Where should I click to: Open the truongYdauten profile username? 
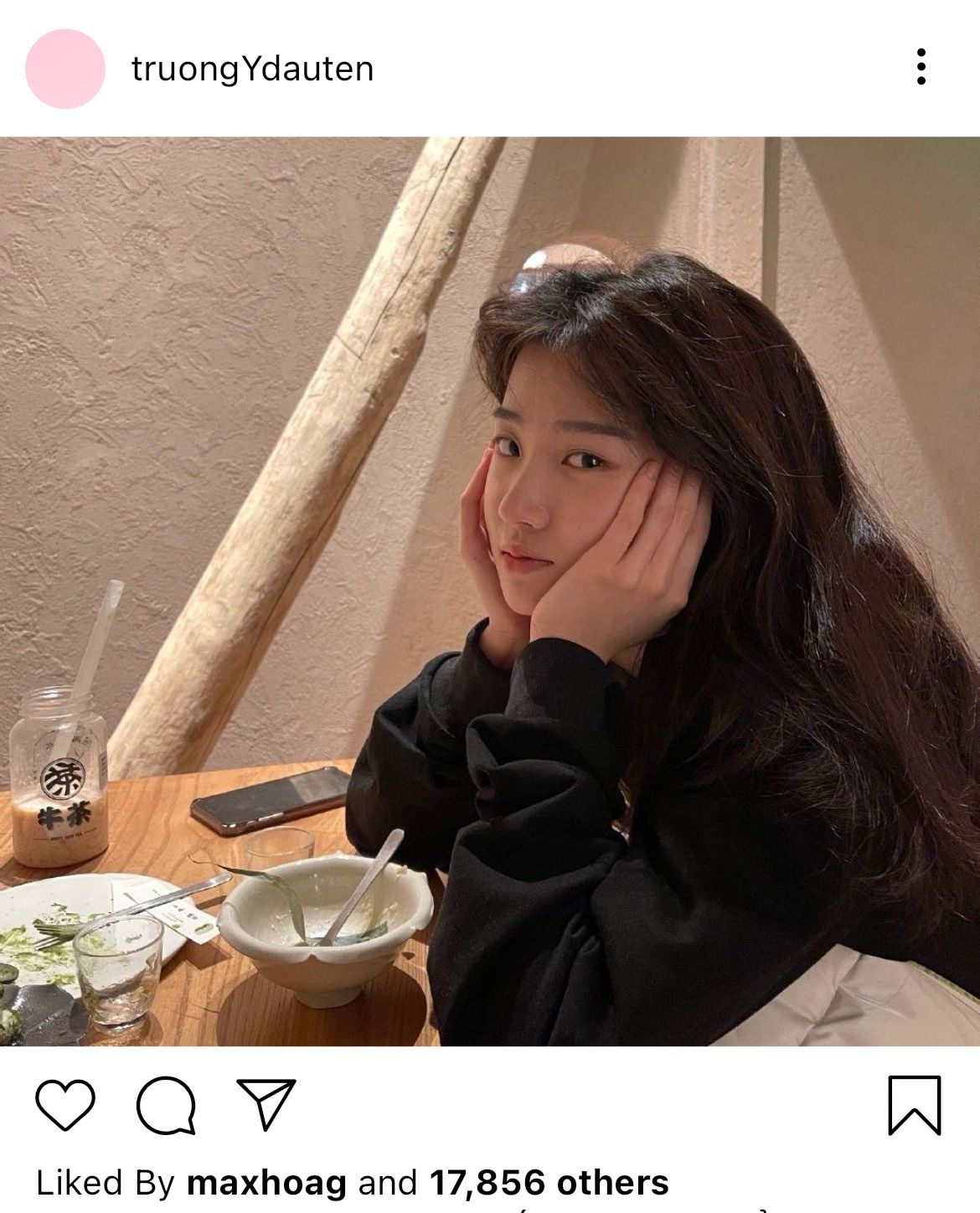tap(252, 69)
